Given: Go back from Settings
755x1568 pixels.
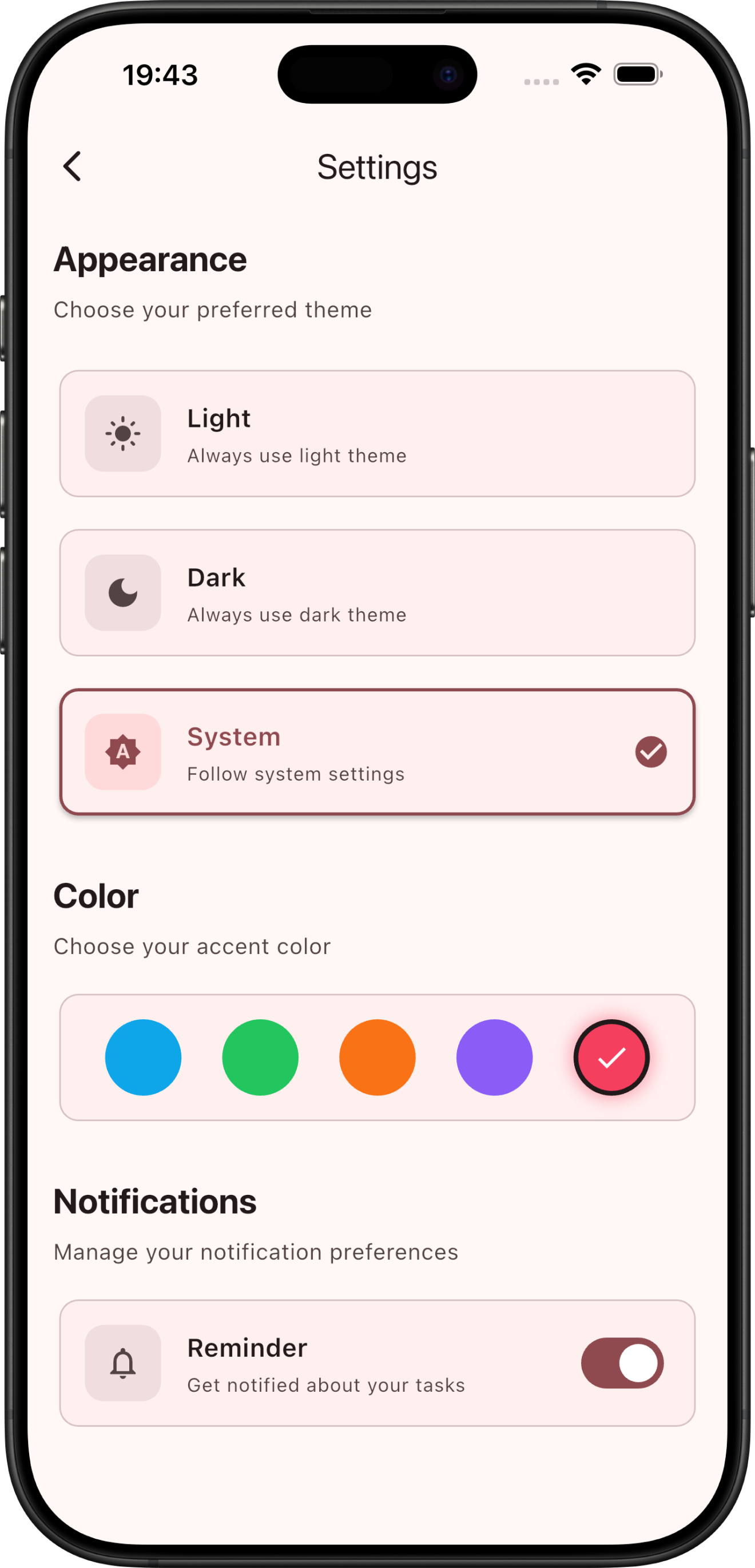Looking at the screenshot, I should click(x=73, y=166).
